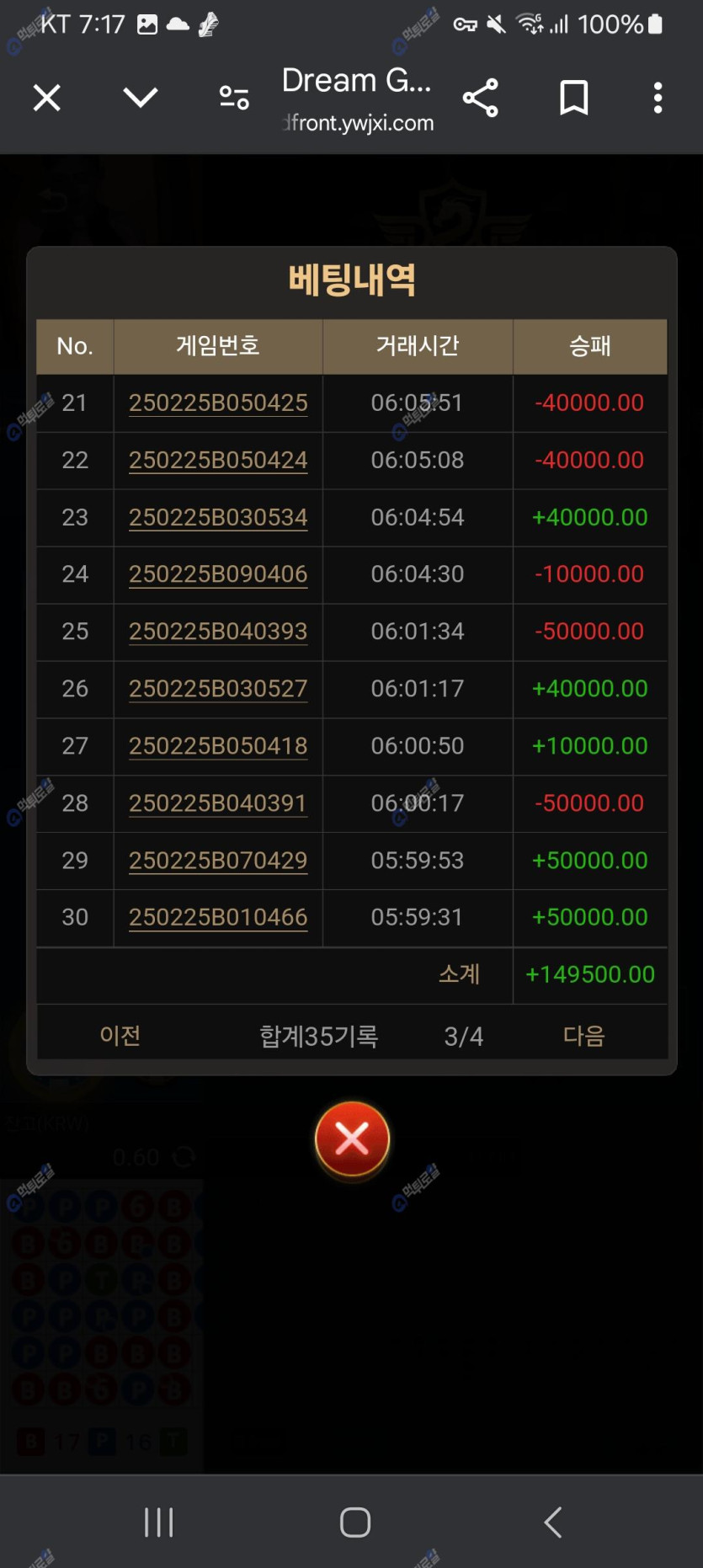Open game number 250225B010466
703x1568 pixels.
coord(218,917)
